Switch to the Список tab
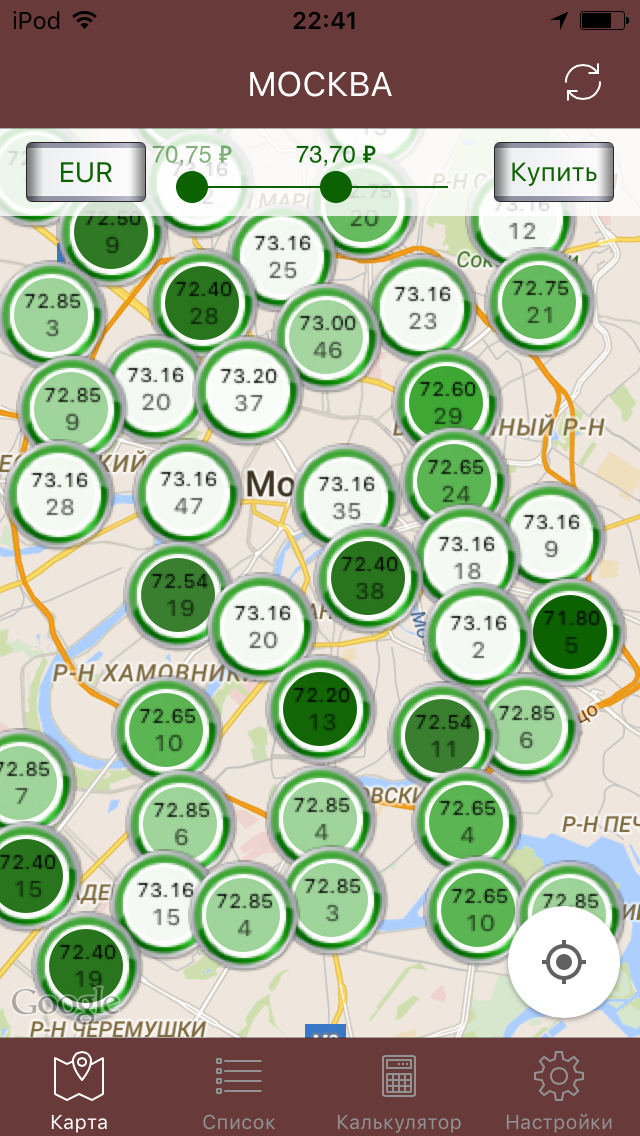This screenshot has height=1136, width=640. 239,1092
